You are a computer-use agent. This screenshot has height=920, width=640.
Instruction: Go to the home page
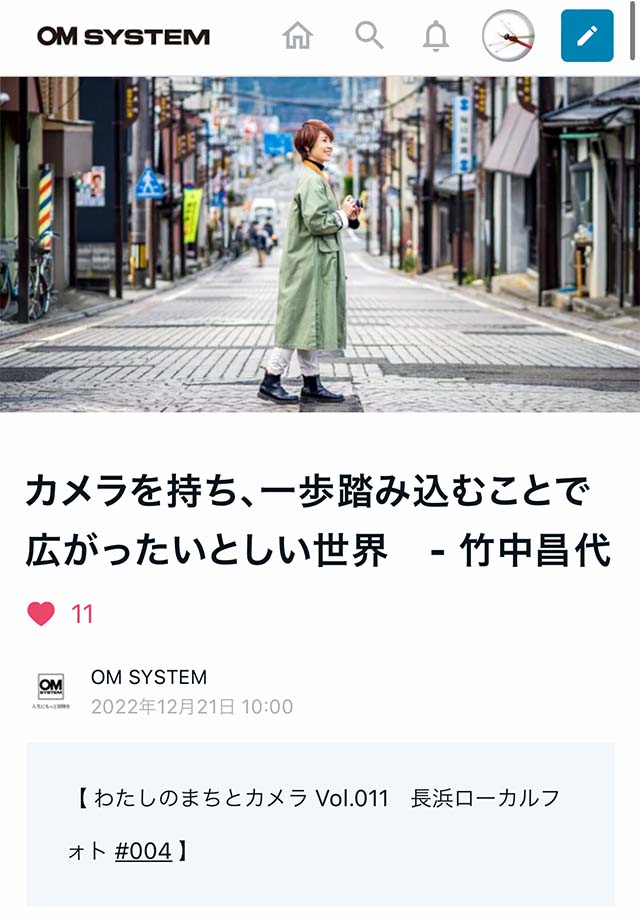297,36
